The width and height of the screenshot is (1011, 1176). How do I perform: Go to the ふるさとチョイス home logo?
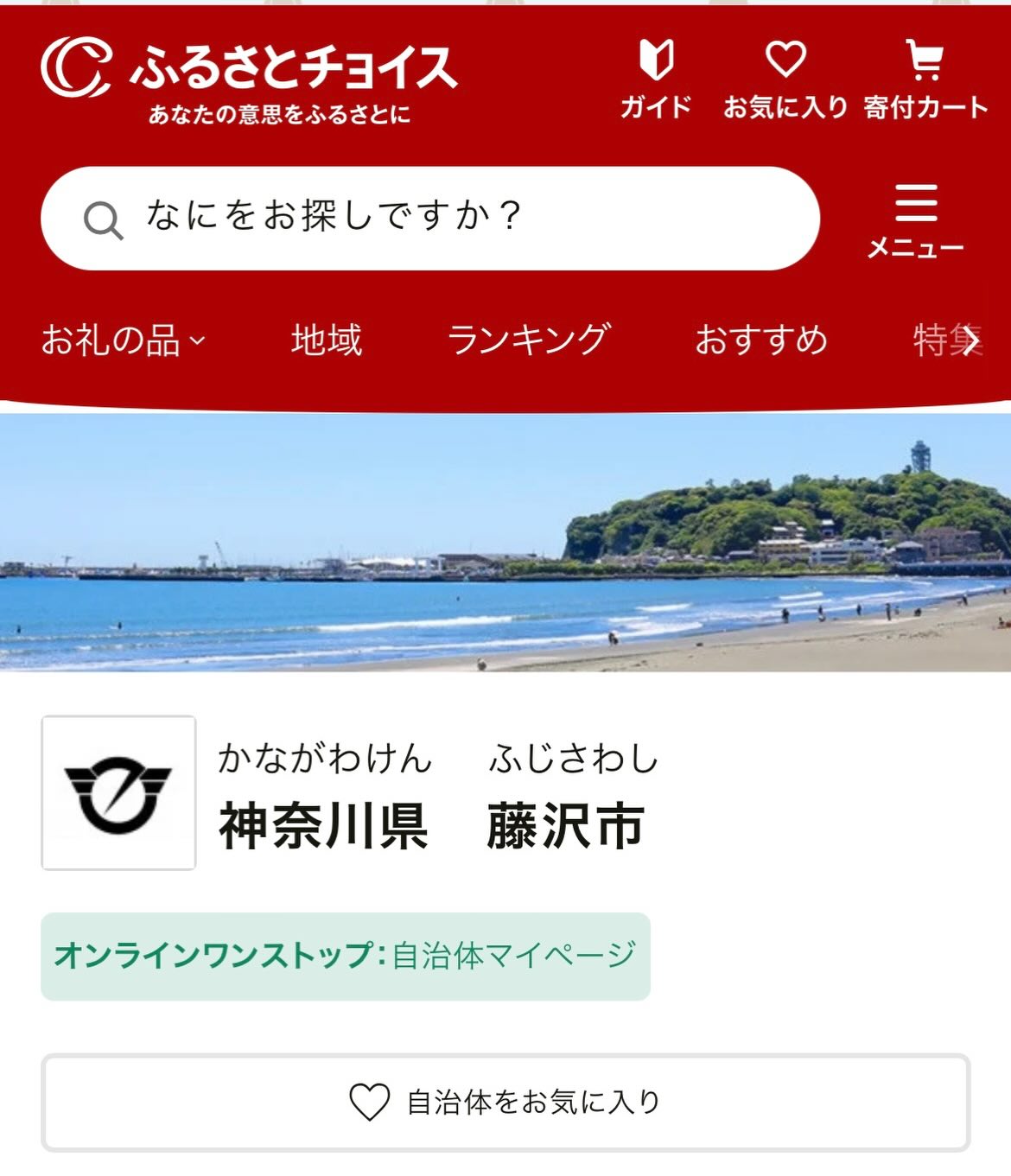[x=249, y=79]
